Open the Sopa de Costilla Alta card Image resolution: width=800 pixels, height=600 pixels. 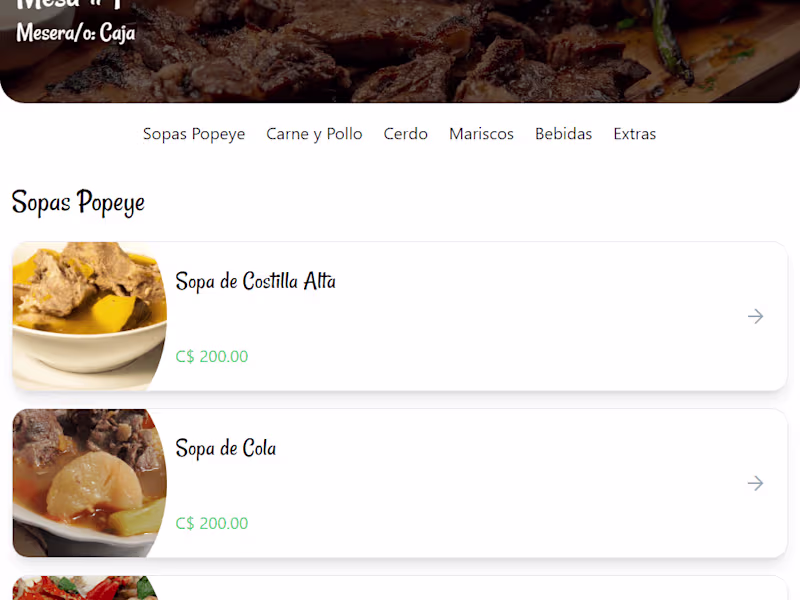(400, 316)
